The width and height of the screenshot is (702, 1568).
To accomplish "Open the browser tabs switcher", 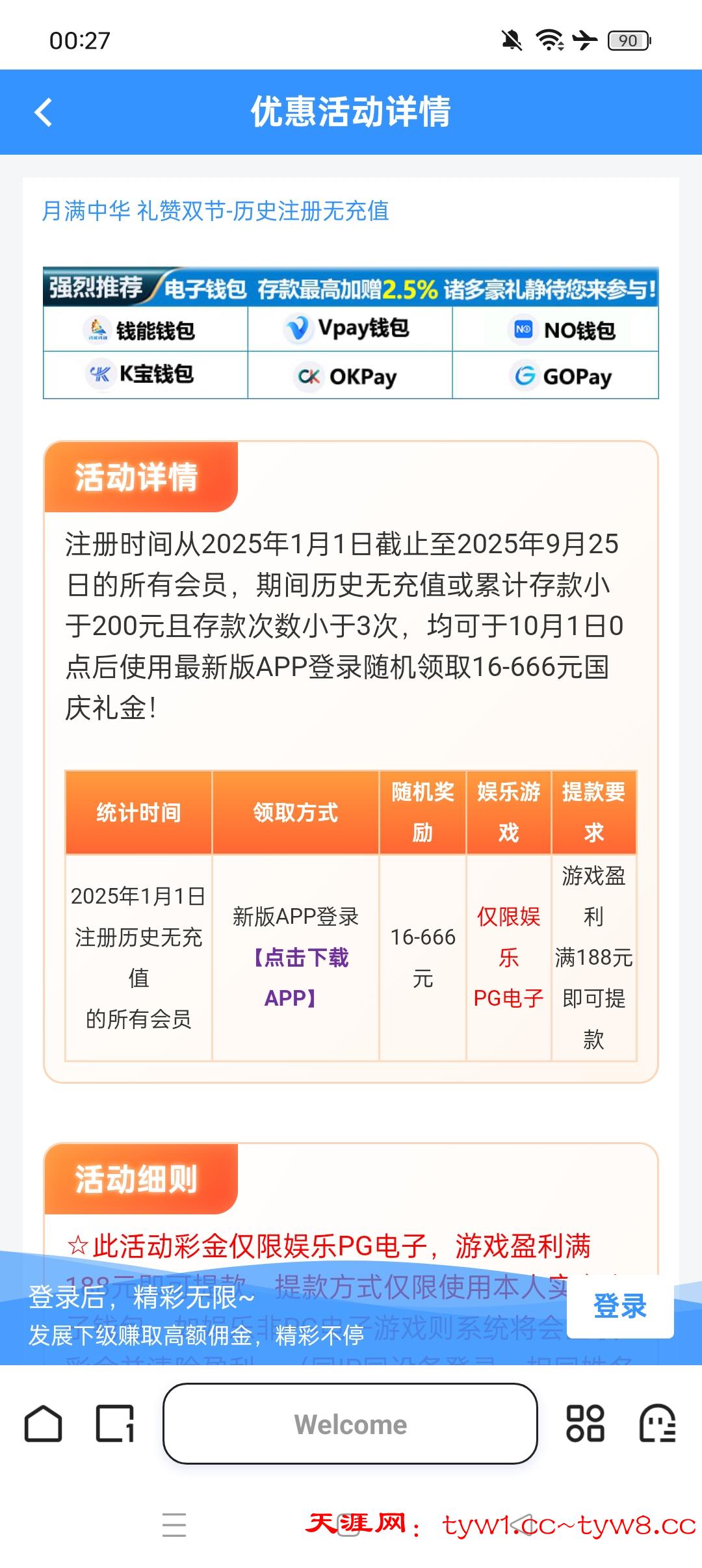I will (115, 1424).
